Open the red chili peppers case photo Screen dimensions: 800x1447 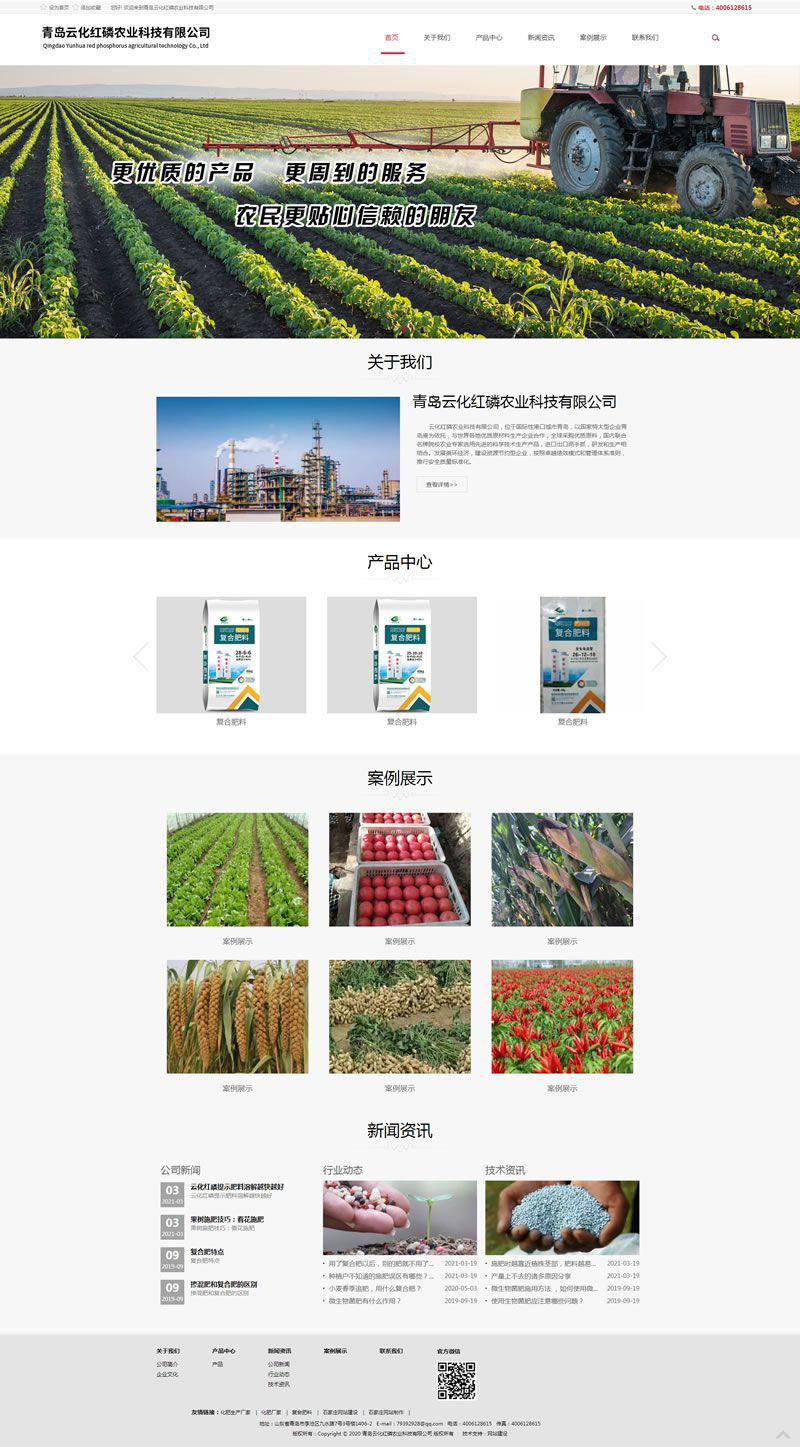click(562, 1016)
